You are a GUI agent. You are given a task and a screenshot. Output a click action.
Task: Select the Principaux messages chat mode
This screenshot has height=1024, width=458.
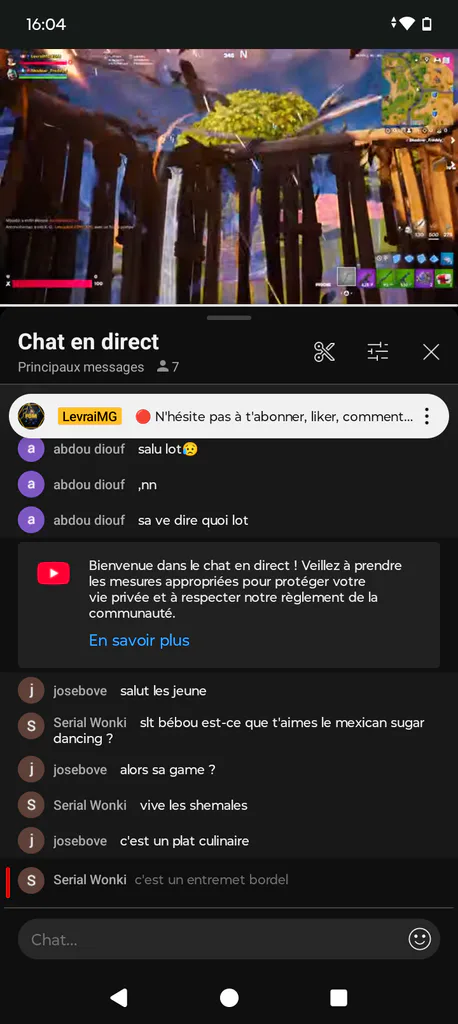coord(81,367)
